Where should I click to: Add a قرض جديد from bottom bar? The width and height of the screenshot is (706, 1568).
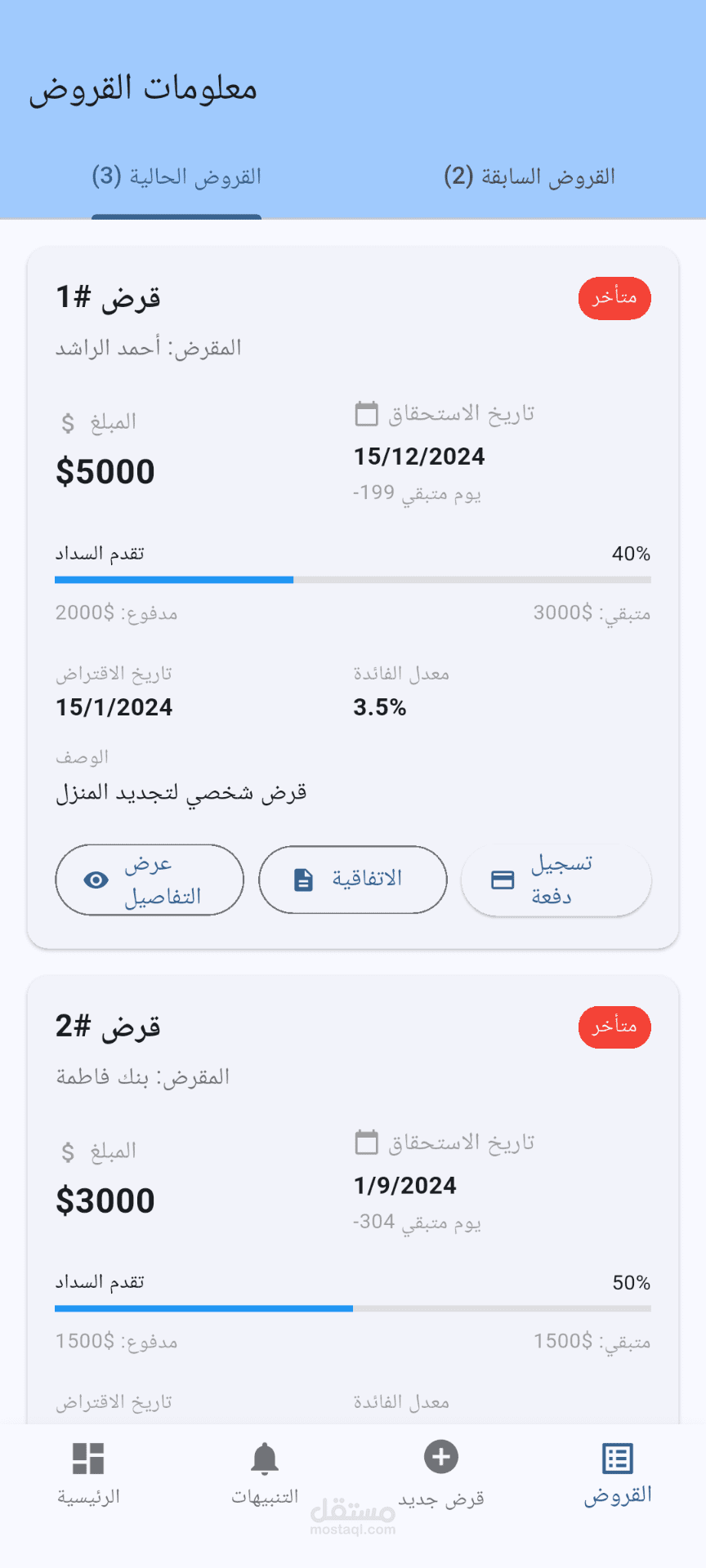tap(441, 1473)
